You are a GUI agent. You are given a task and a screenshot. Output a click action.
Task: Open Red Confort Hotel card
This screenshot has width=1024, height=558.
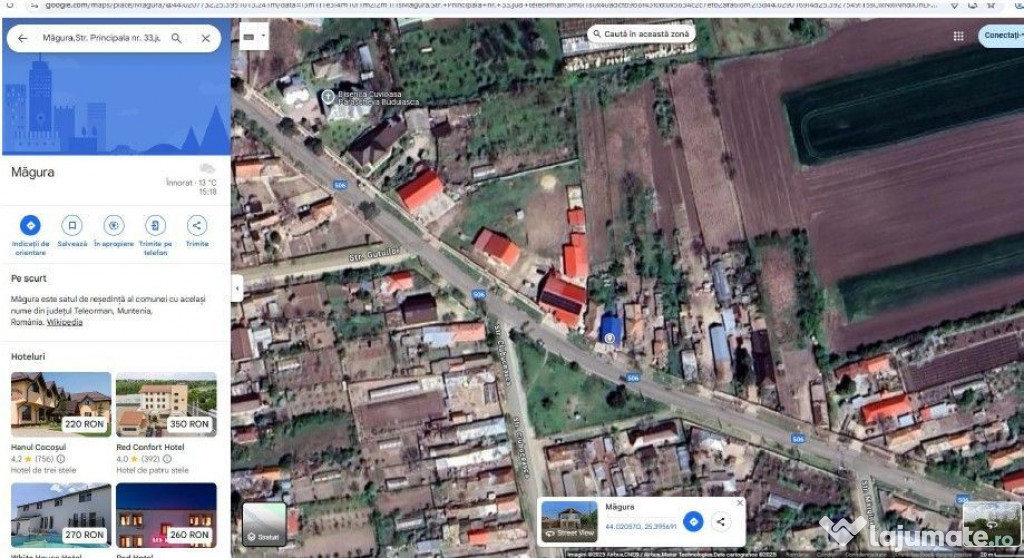[166, 404]
